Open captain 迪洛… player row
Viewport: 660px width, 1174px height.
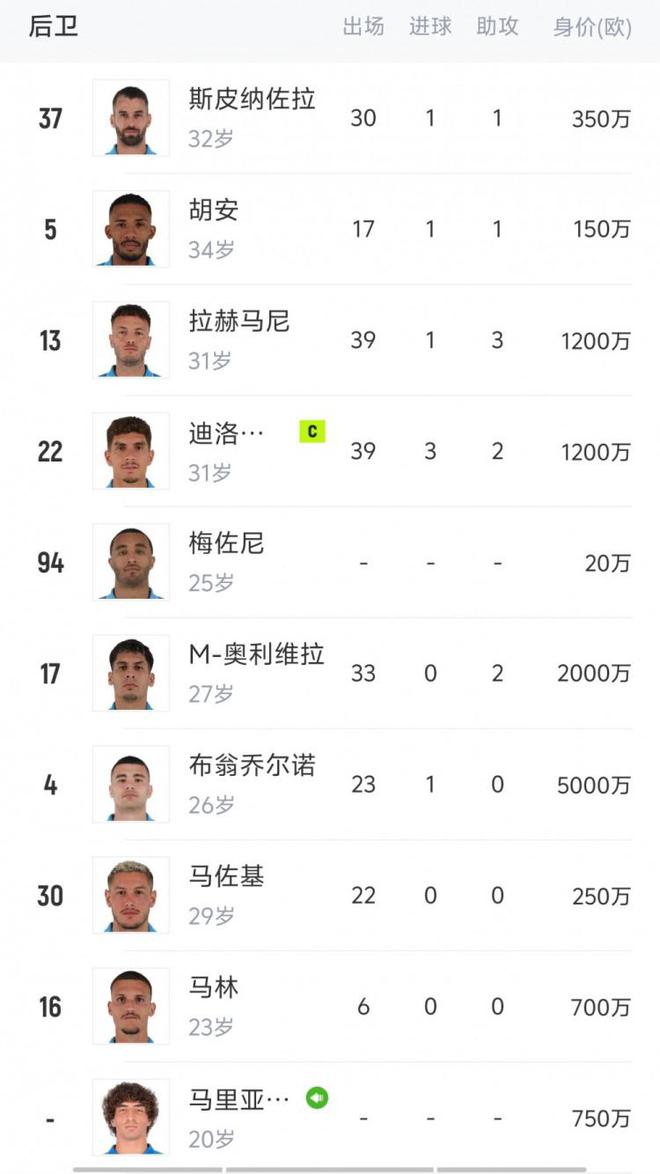pos(227,432)
